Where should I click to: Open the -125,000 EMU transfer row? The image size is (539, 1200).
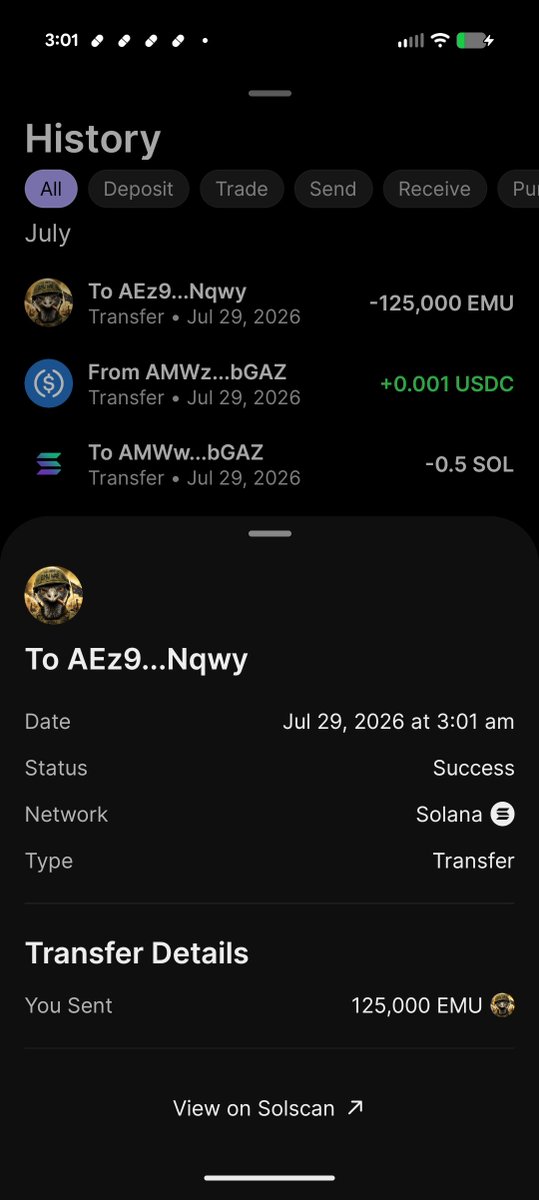pos(269,303)
